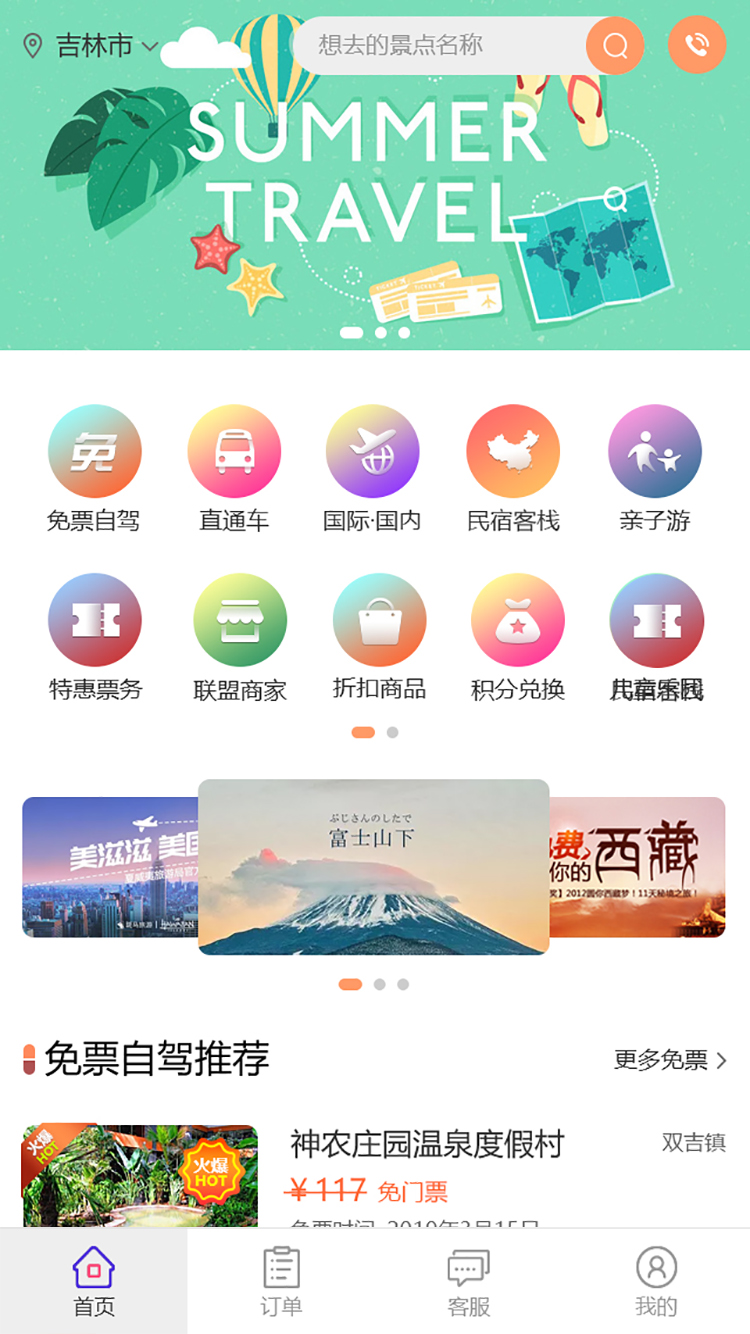Open 特惠票务 category
750x1334 pixels.
pyautogui.click(x=95, y=637)
